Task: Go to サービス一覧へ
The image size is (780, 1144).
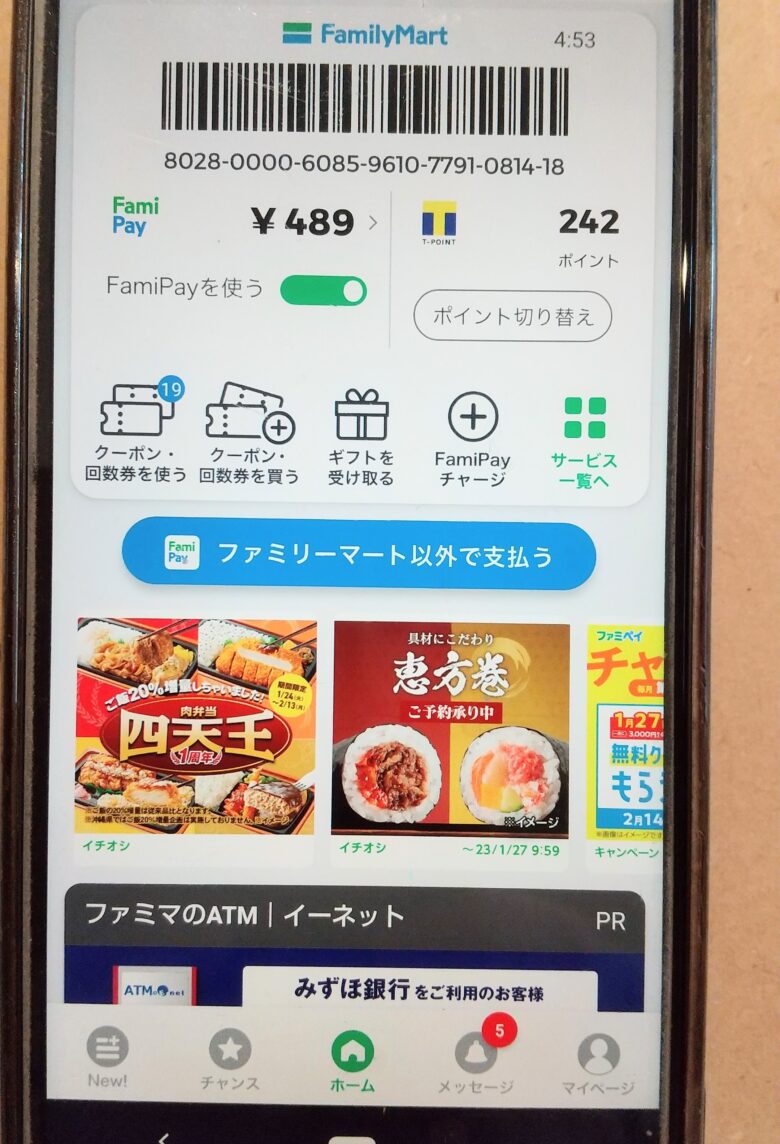Action: [584, 433]
